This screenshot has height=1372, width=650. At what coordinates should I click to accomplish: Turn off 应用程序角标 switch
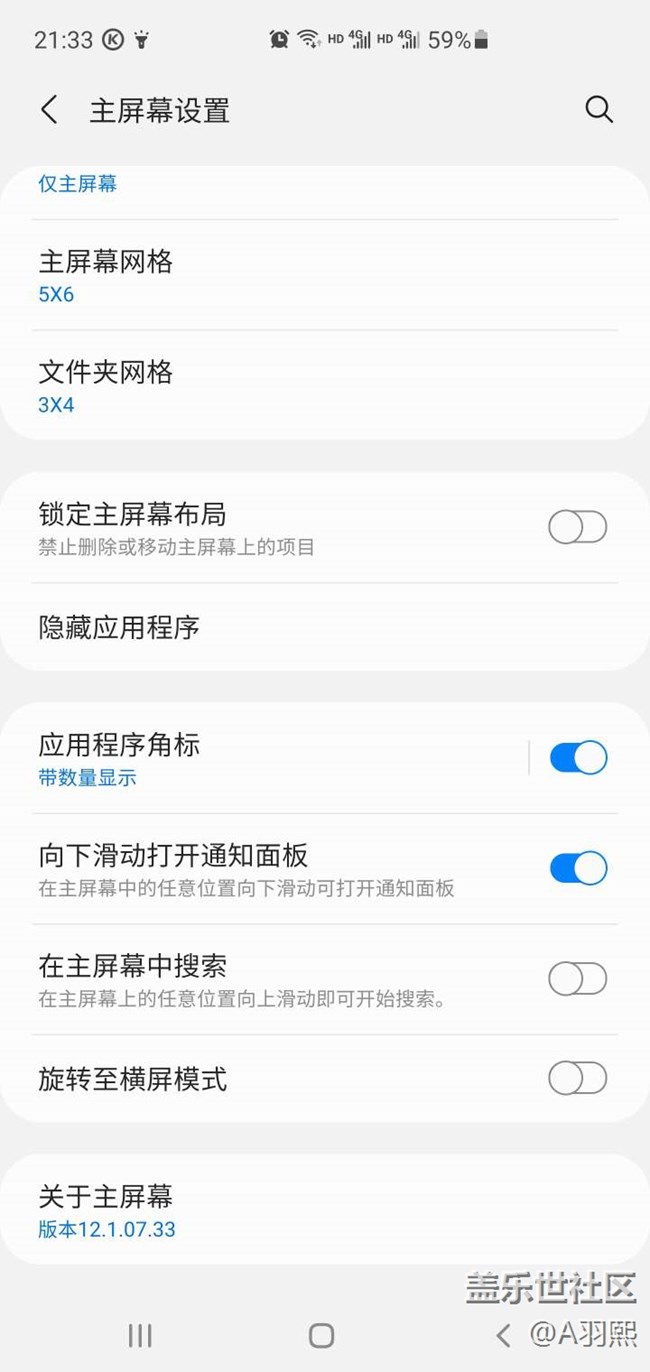tap(577, 758)
